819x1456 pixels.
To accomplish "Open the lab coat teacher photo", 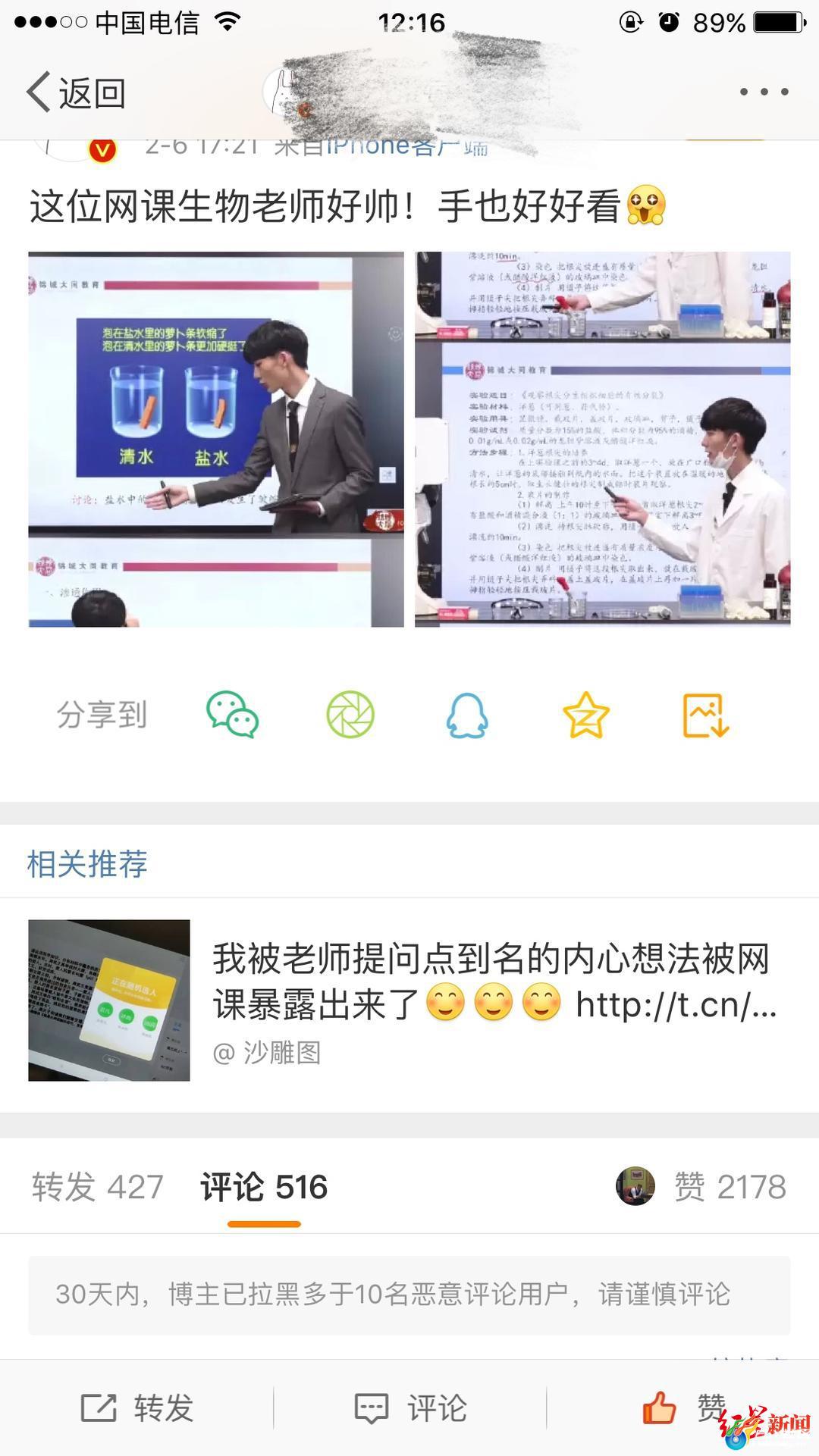I will 602,439.
